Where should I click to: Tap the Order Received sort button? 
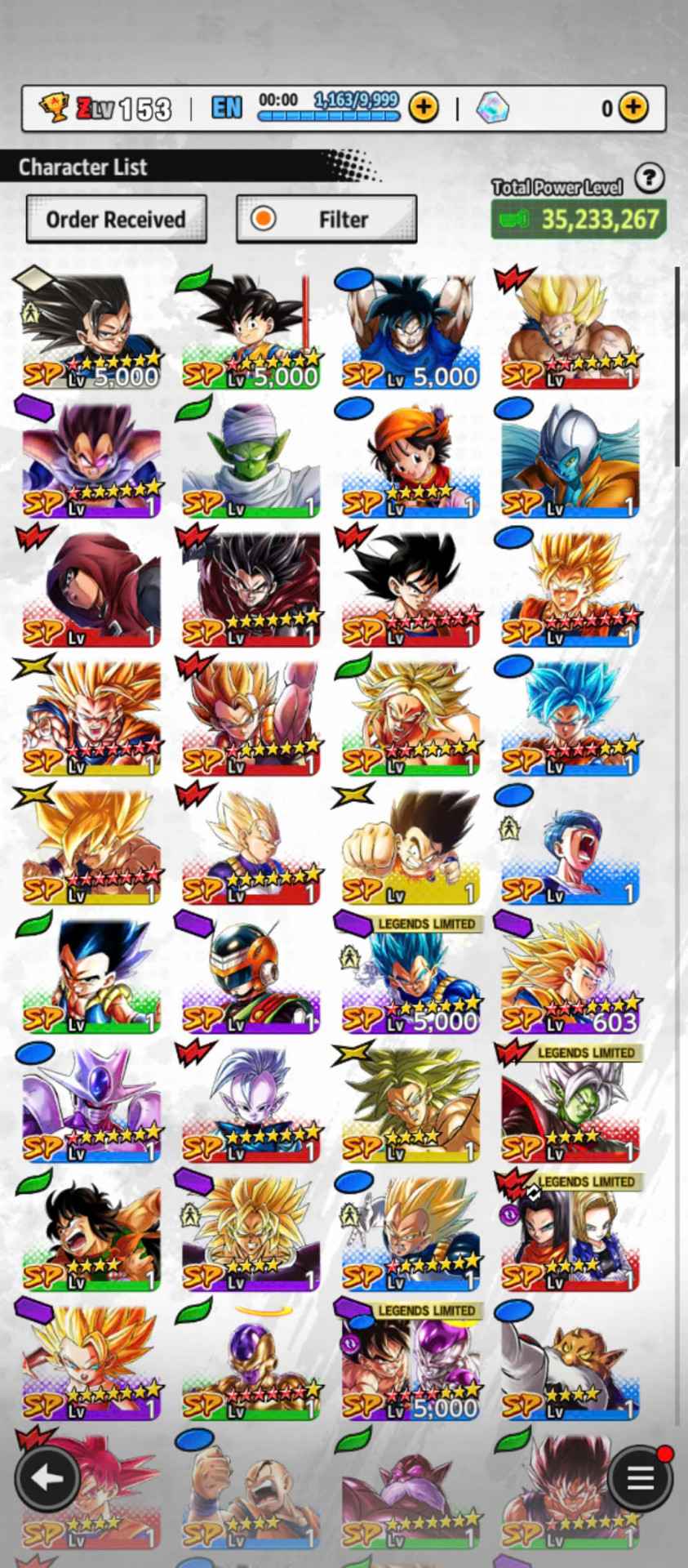pyautogui.click(x=115, y=219)
